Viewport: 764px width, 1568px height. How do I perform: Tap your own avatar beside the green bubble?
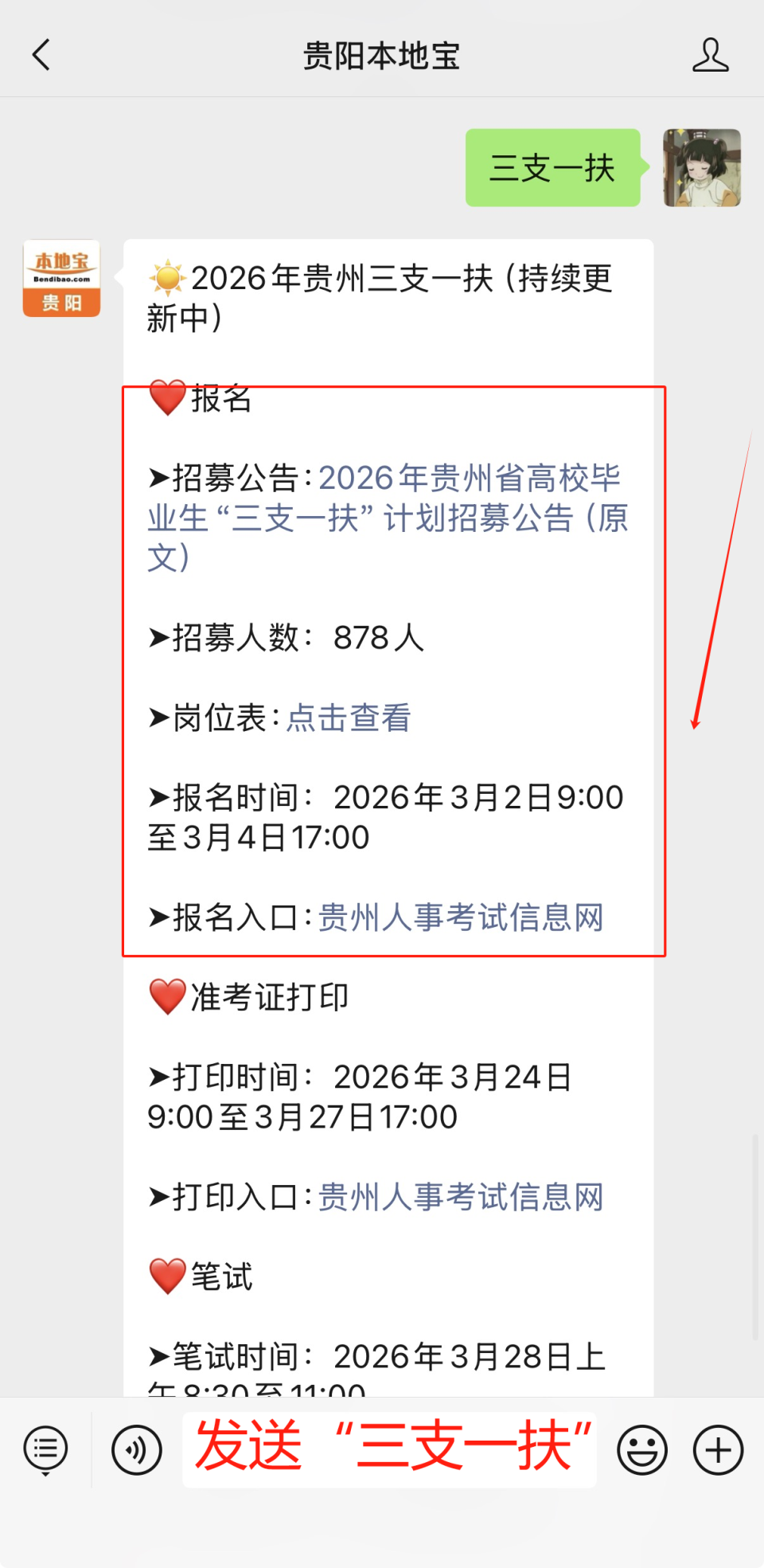coord(701,168)
